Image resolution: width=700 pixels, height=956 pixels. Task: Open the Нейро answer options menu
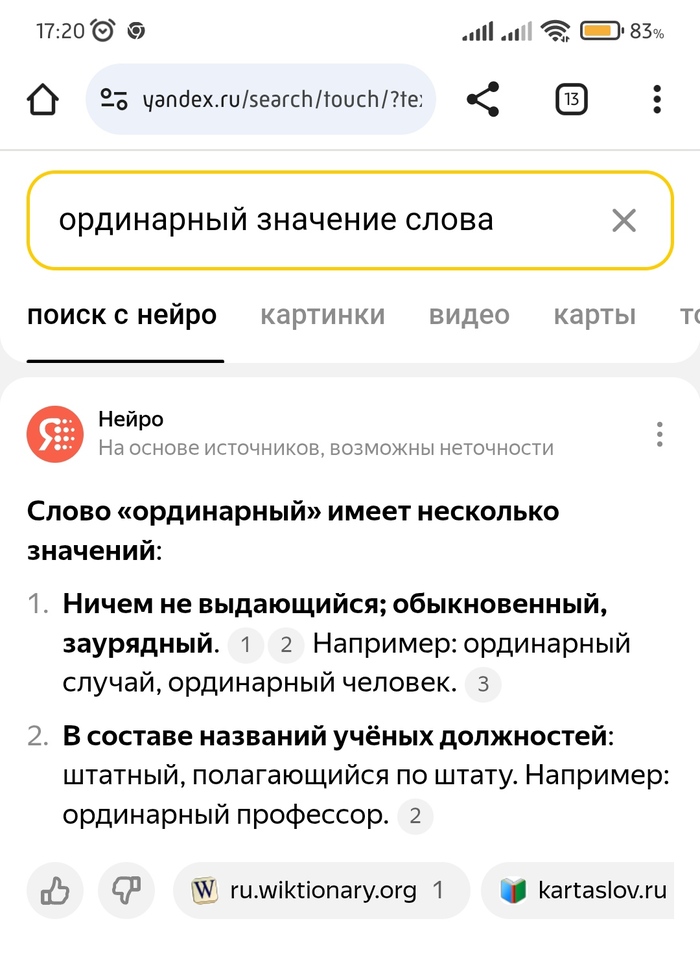[x=659, y=434]
